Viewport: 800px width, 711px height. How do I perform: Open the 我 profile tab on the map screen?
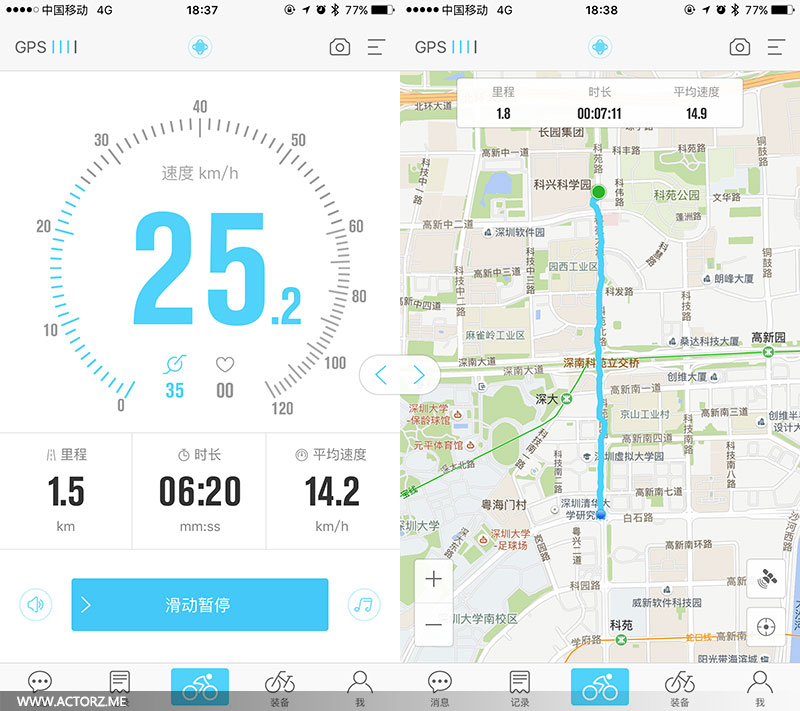(760, 687)
